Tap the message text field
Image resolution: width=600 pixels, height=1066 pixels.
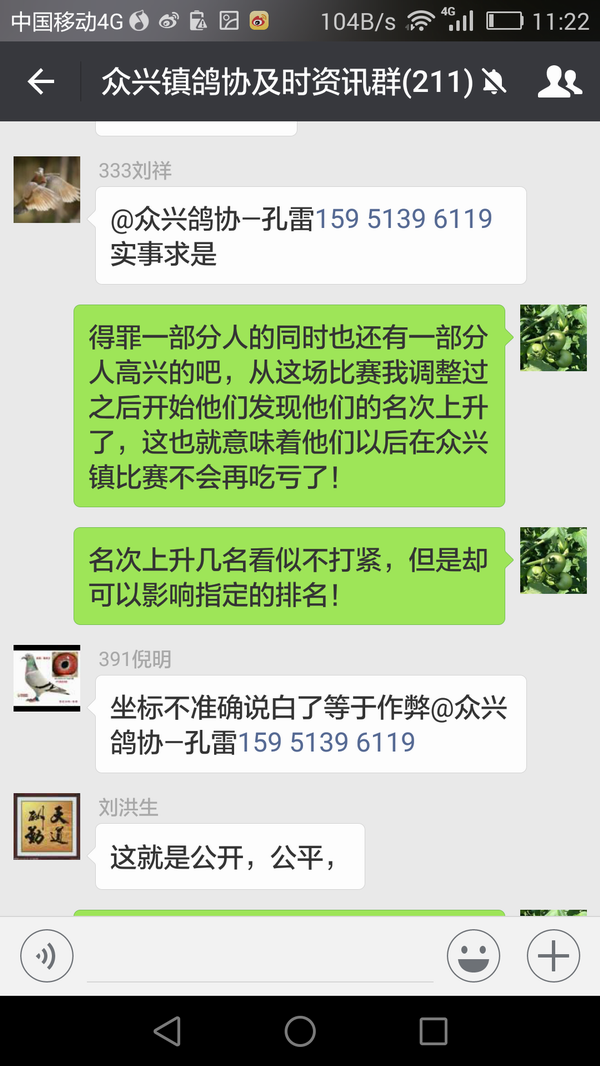[x=260, y=958]
